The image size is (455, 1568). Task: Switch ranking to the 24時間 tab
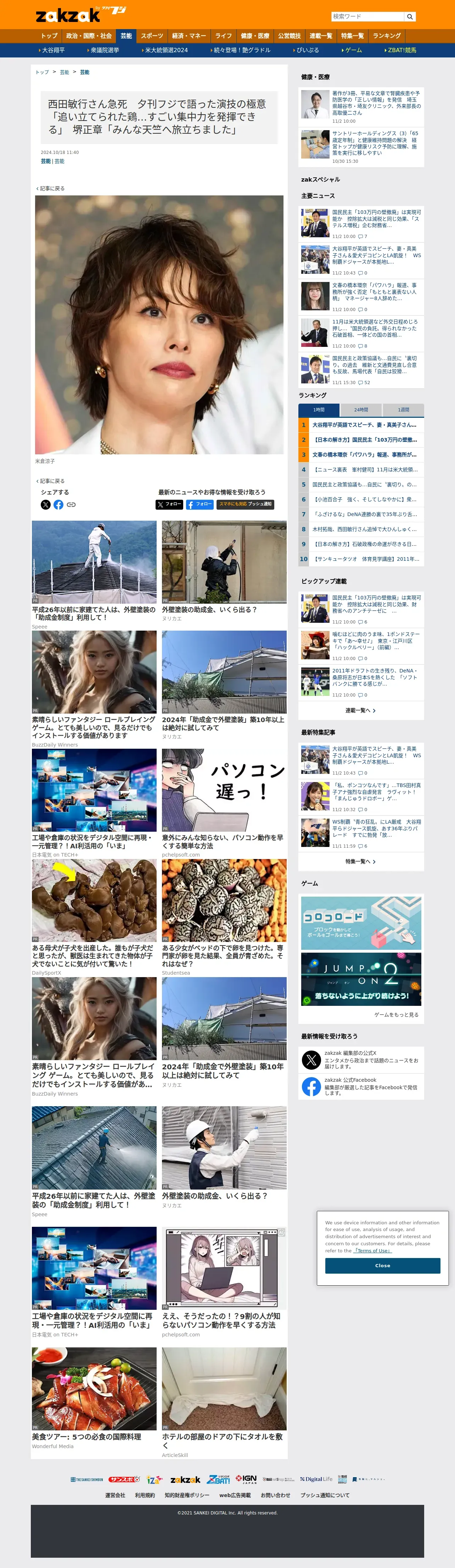361,410
